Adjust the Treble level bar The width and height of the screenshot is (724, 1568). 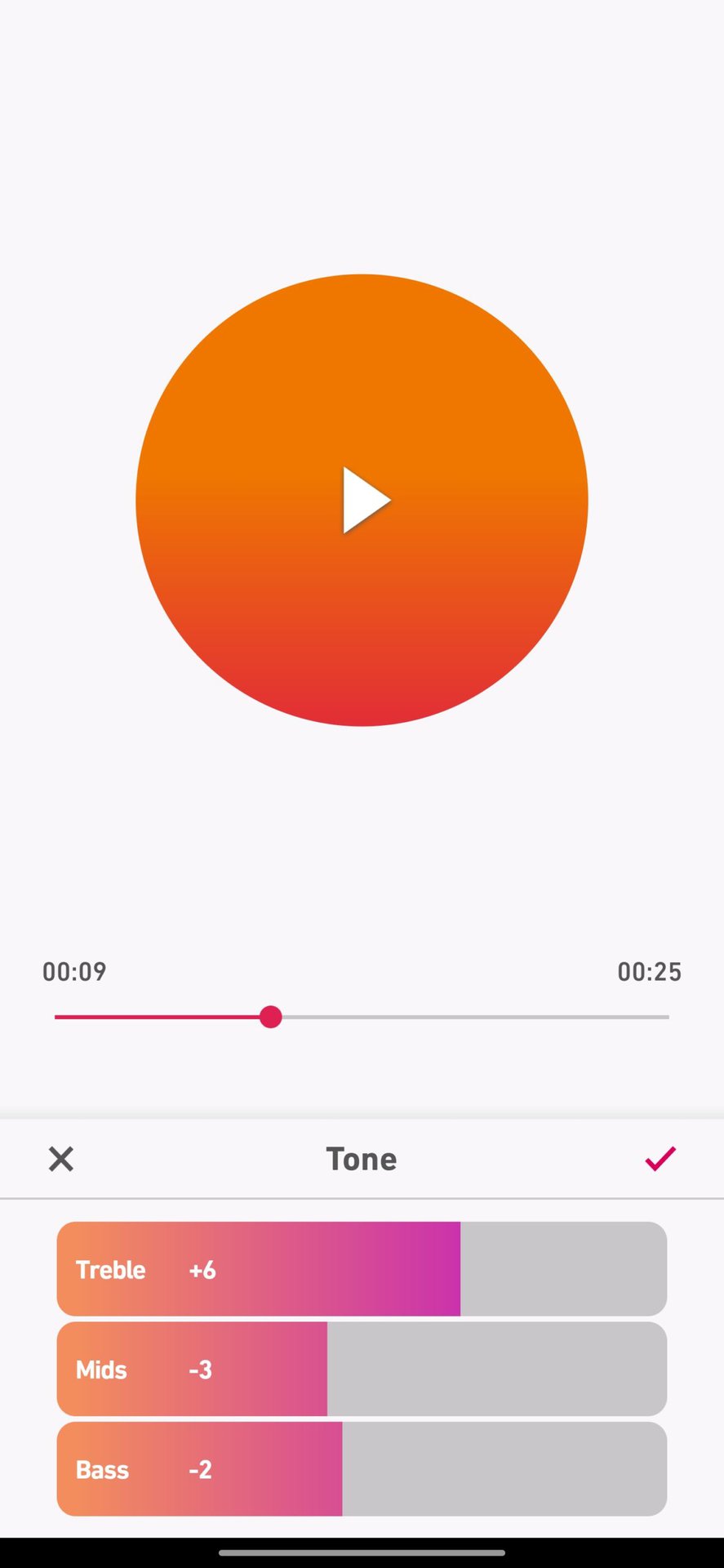pos(362,1269)
